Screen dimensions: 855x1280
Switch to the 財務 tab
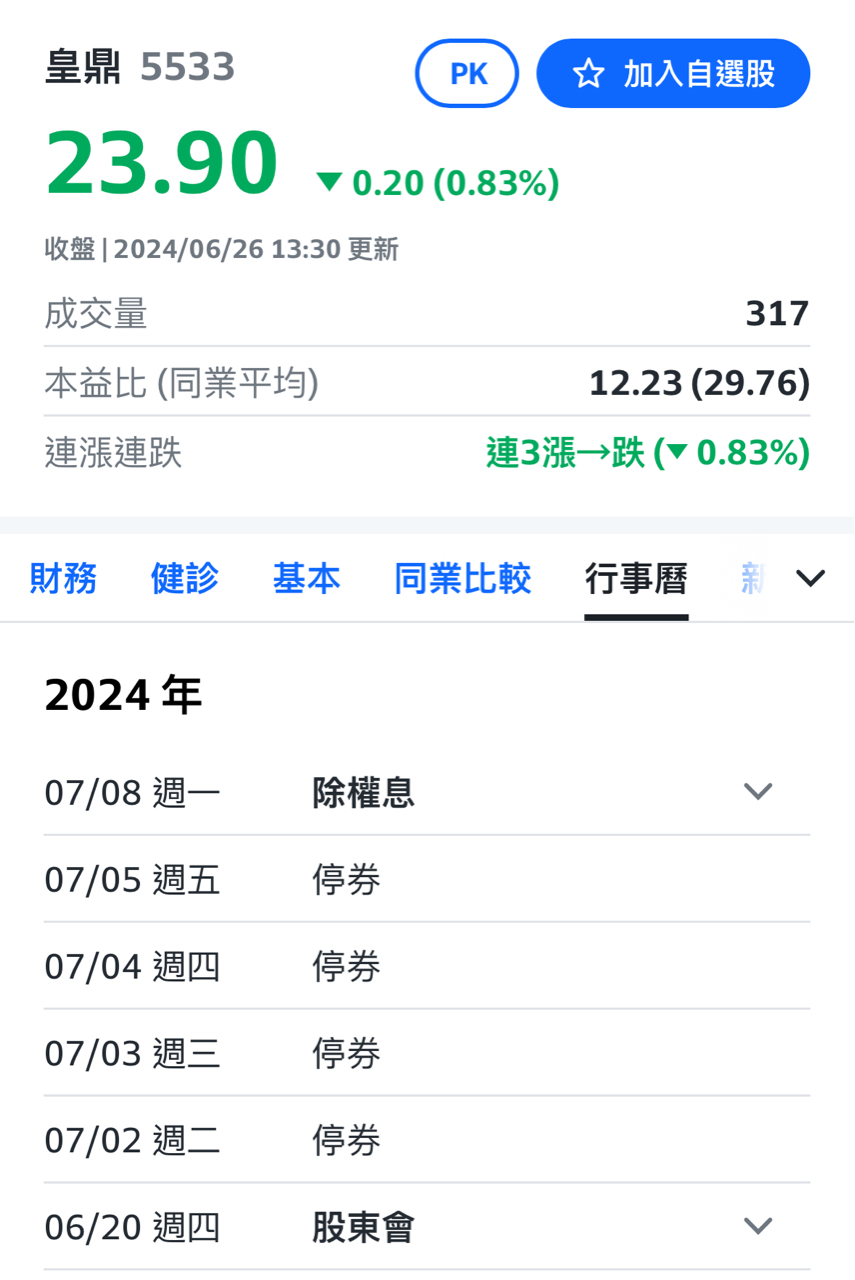(x=63, y=579)
